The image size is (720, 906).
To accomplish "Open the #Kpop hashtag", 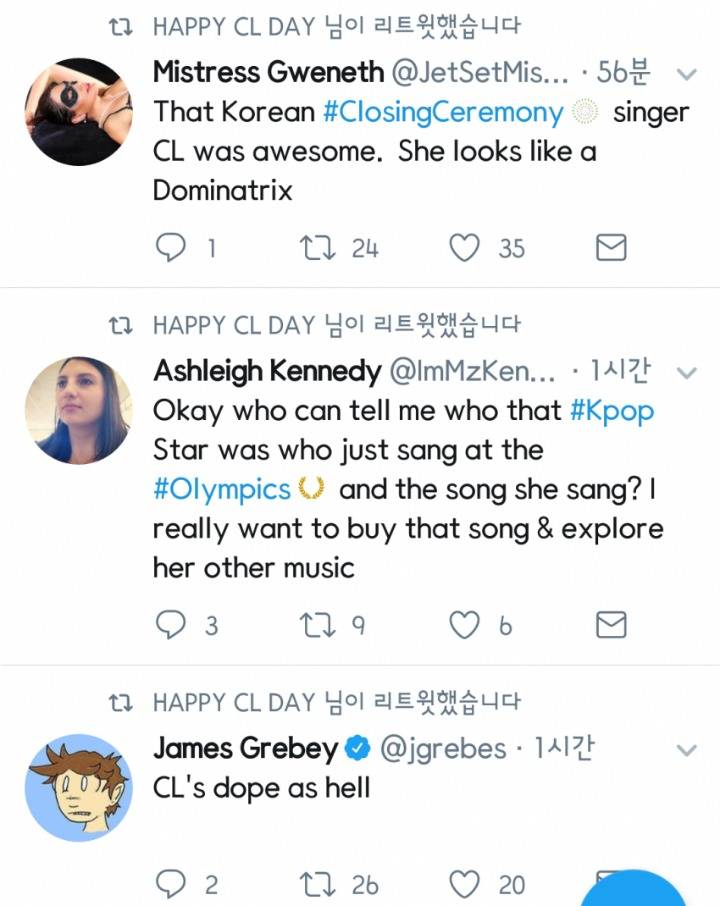I will click(611, 411).
